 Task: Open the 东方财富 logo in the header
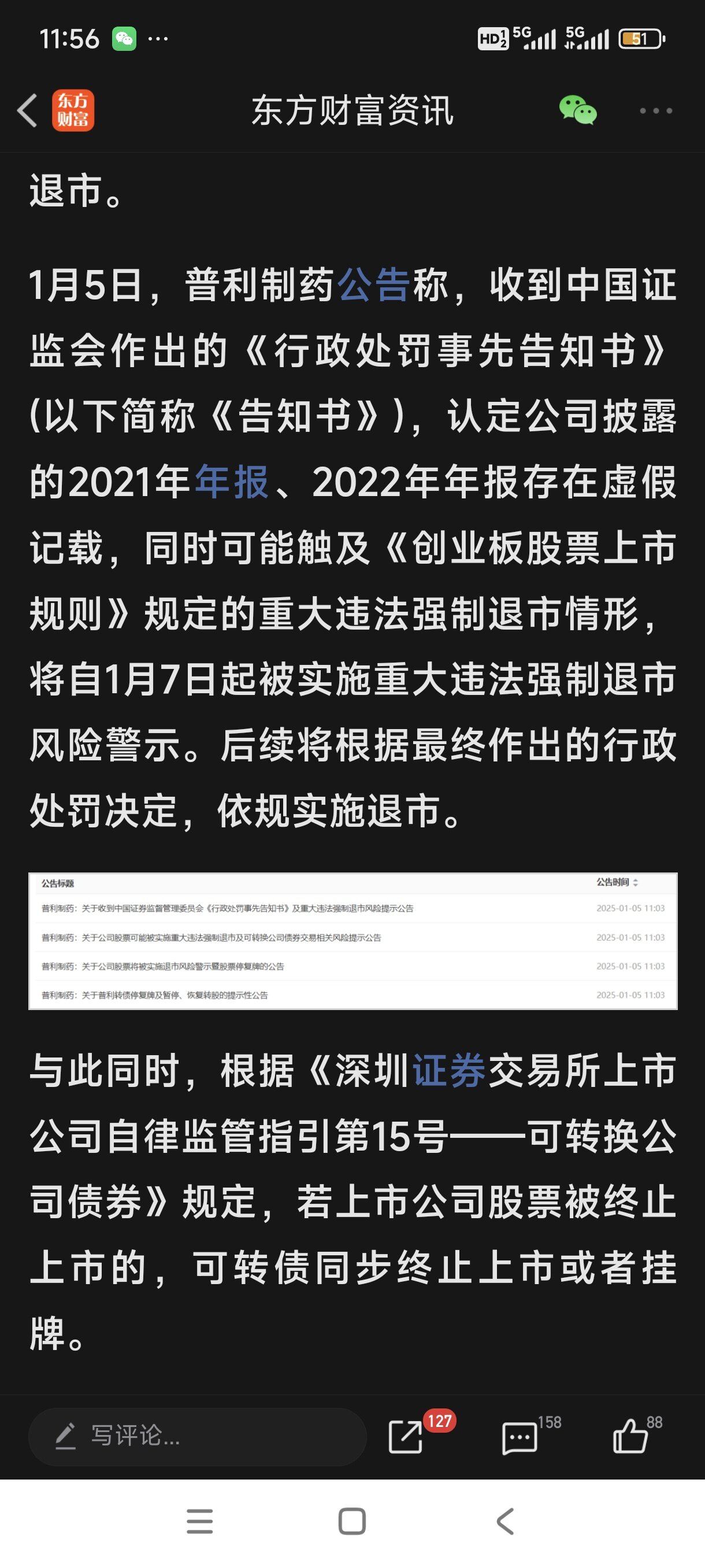(73, 111)
